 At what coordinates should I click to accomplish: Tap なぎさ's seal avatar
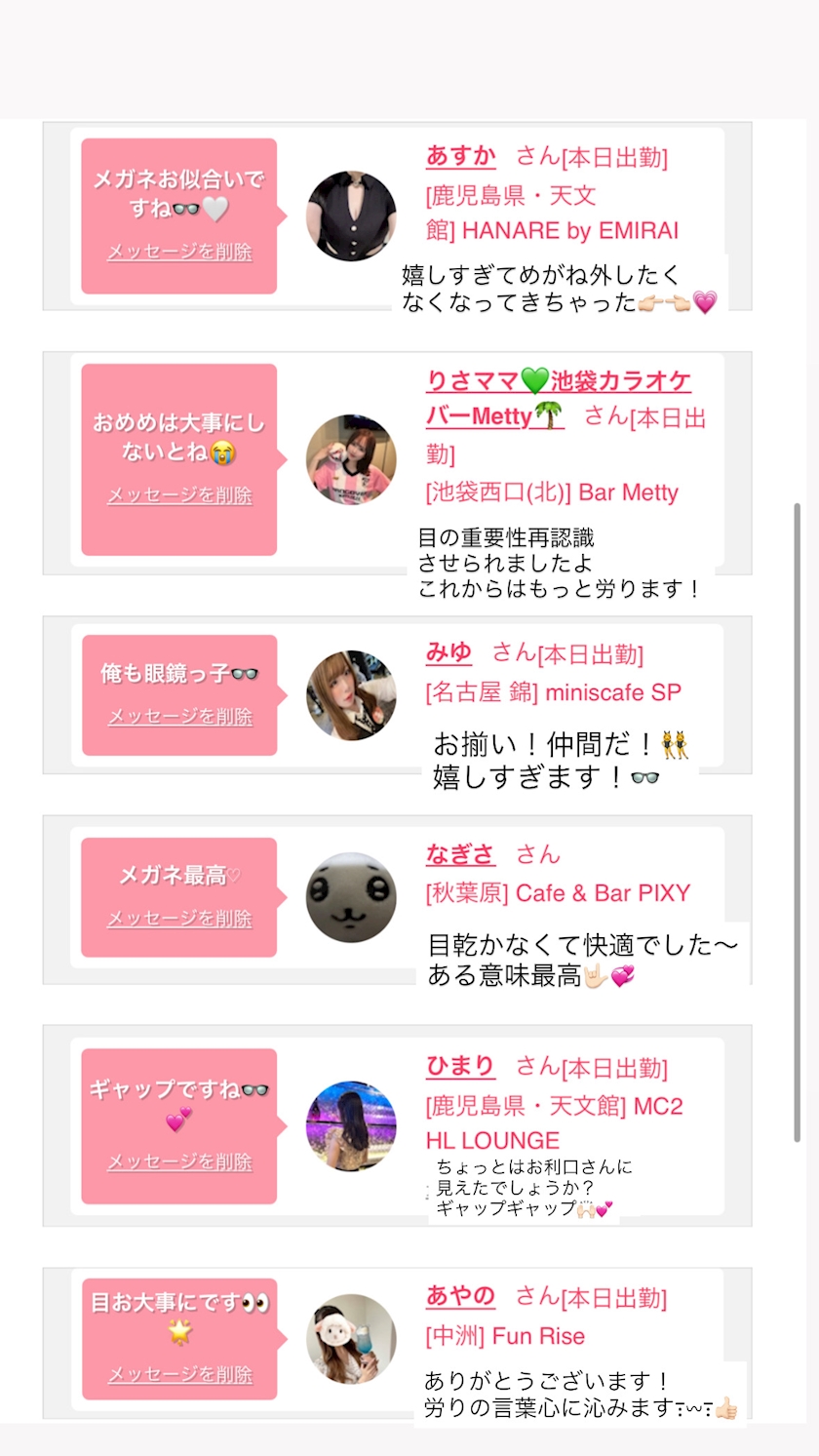pos(351,897)
